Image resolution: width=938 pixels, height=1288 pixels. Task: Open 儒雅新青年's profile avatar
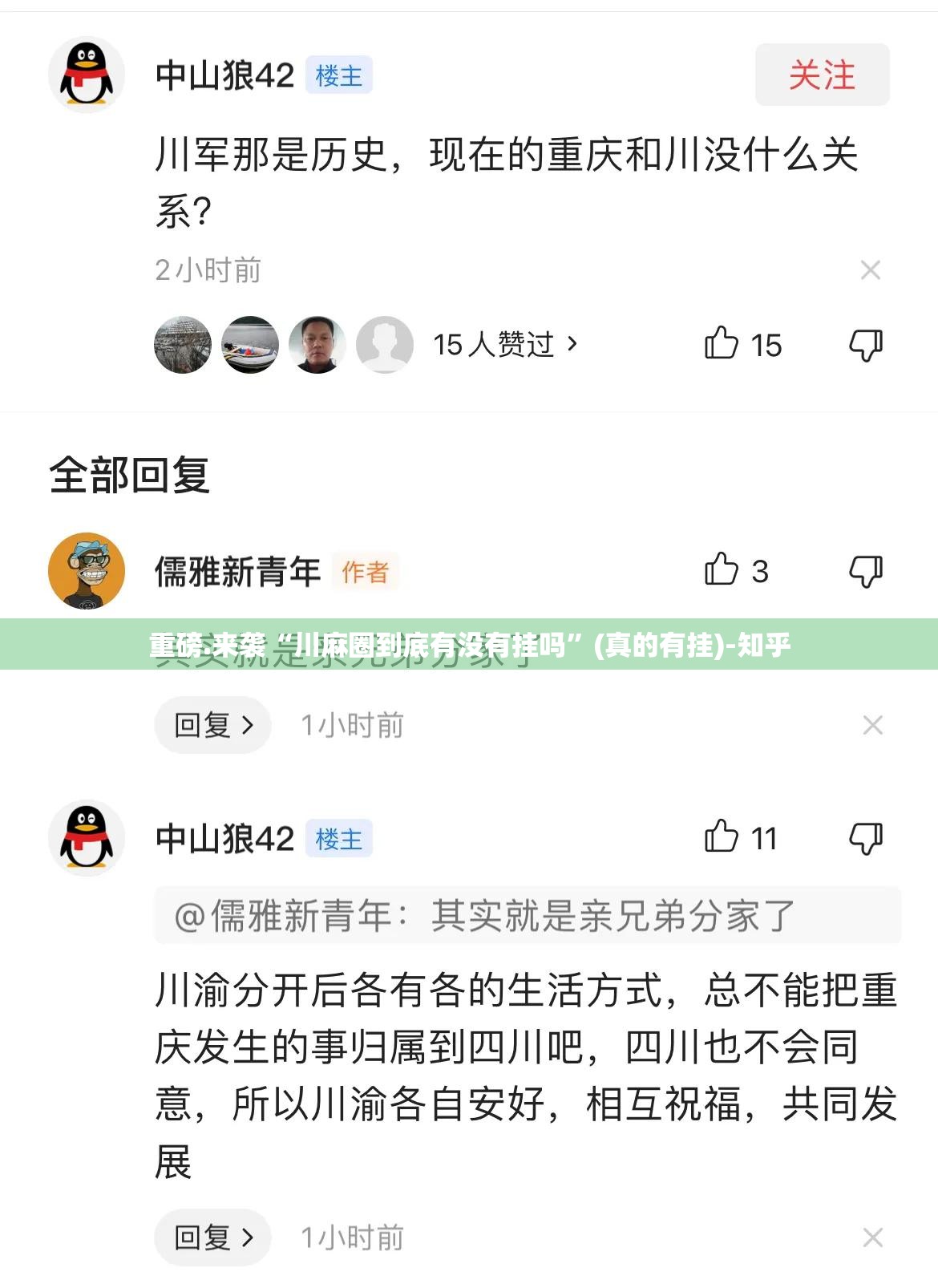pyautogui.click(x=87, y=570)
